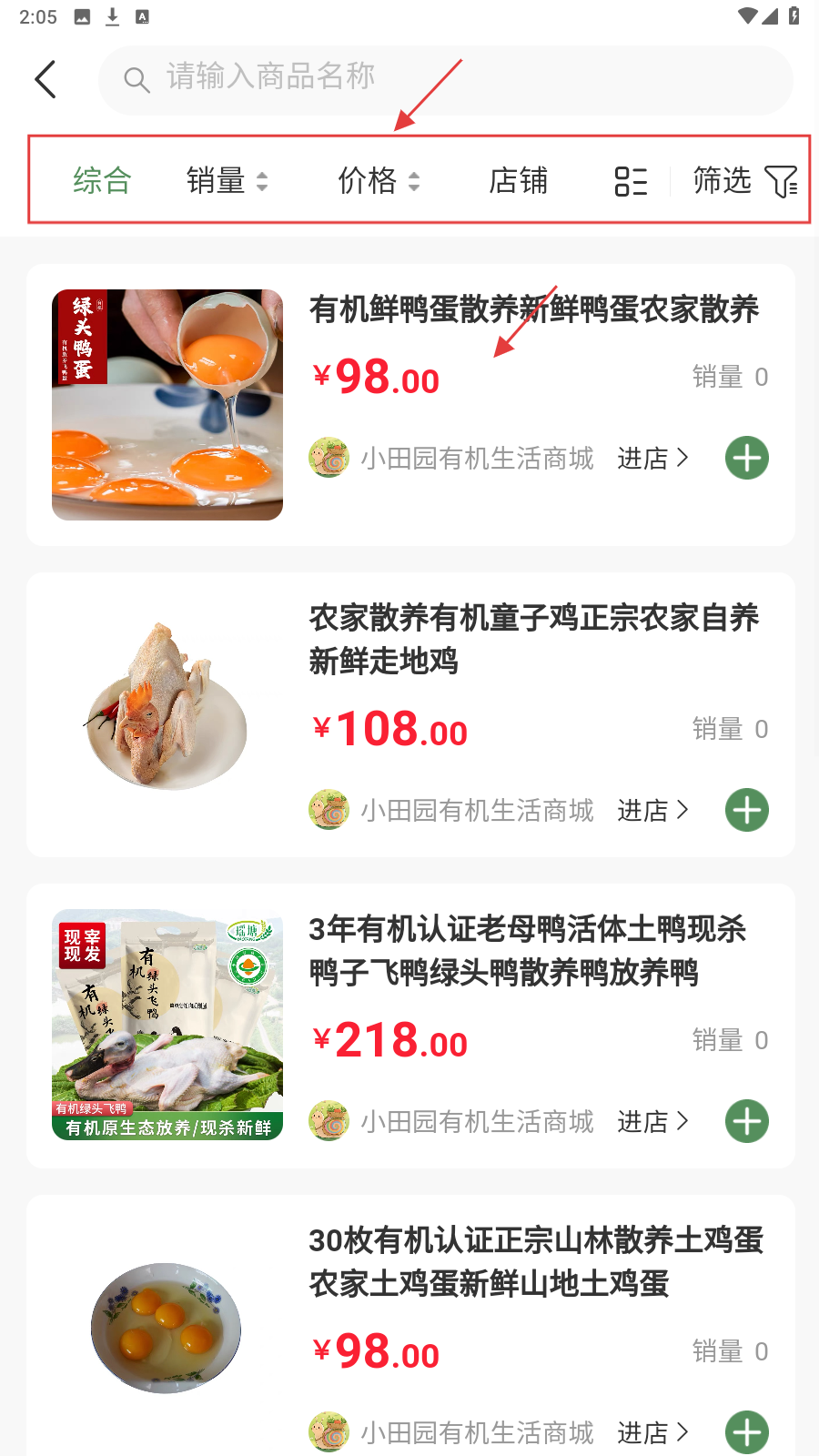819x1456 pixels.
Task: Sort products by 价格
Action: tap(379, 181)
